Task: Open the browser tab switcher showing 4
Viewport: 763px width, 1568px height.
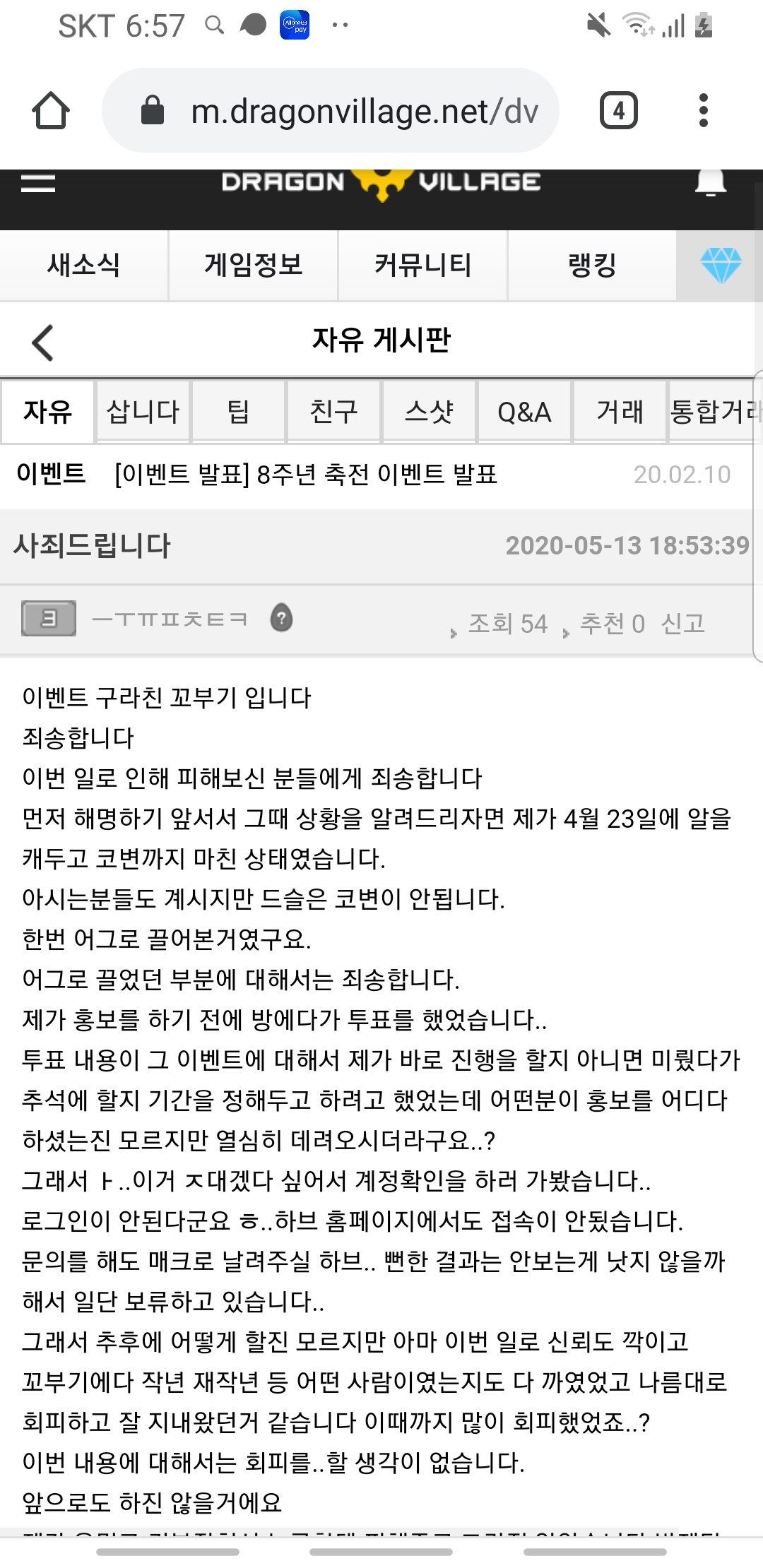Action: pos(619,111)
